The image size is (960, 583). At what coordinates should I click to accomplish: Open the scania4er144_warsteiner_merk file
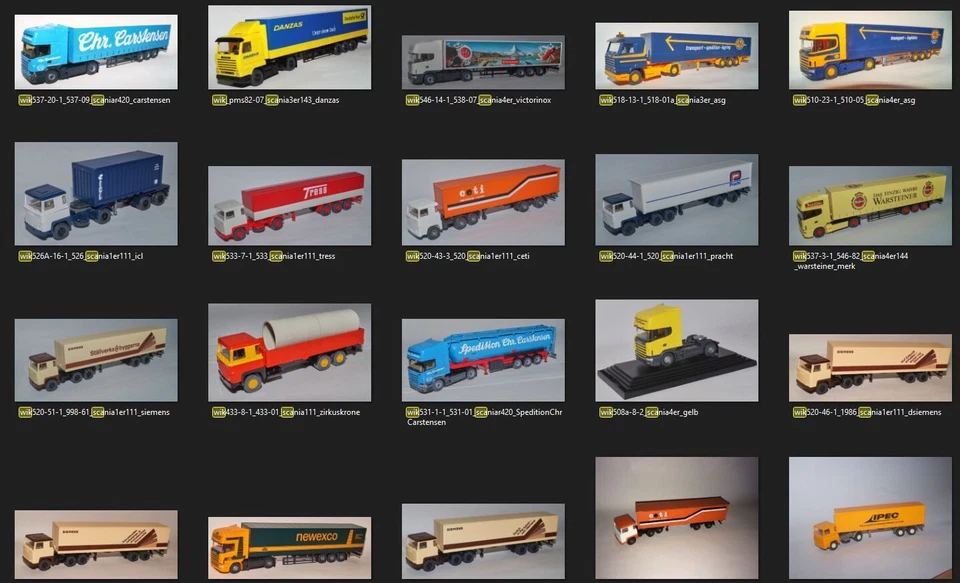(x=870, y=205)
